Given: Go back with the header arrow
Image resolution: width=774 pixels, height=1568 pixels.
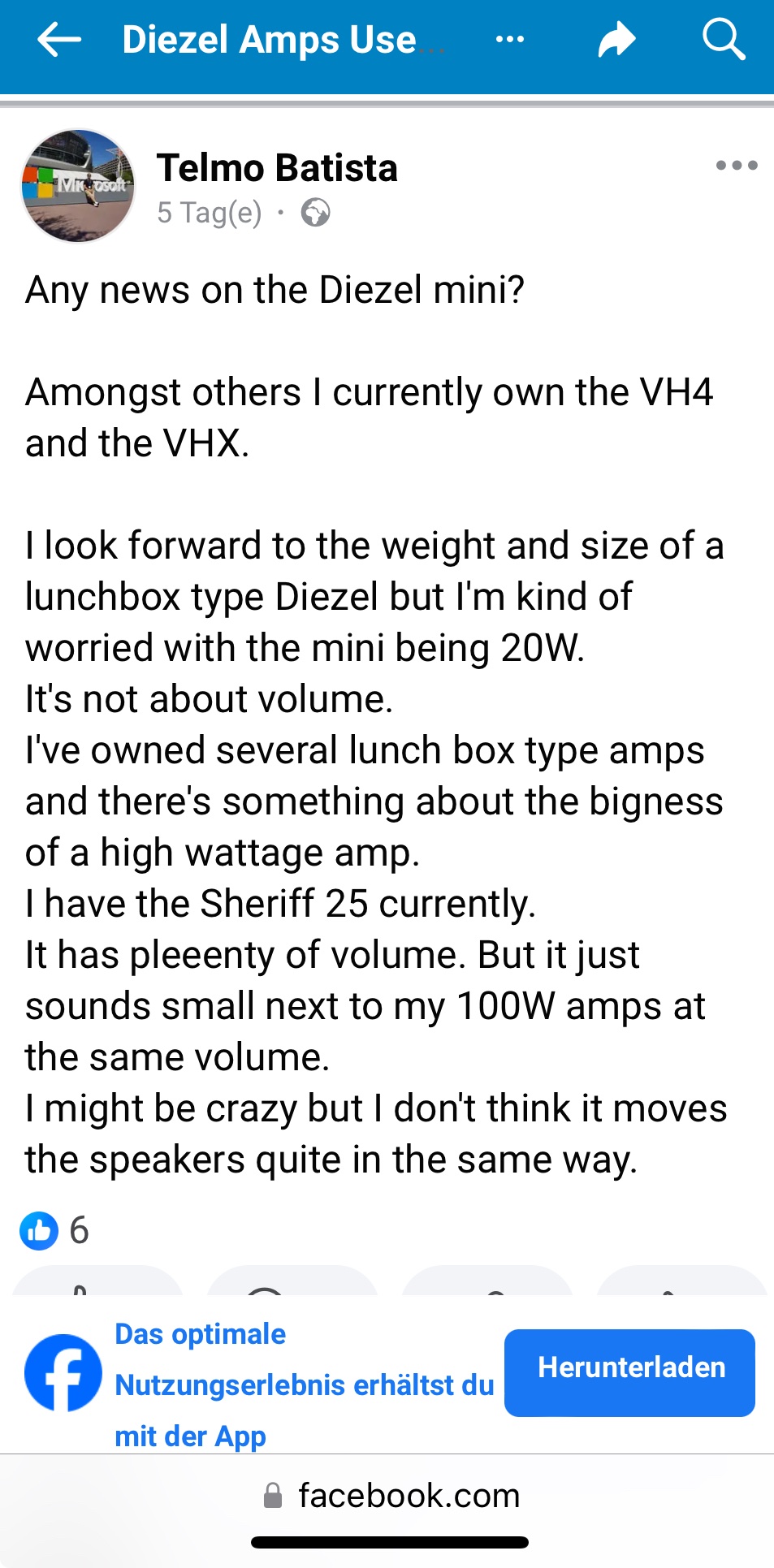Looking at the screenshot, I should click(59, 39).
